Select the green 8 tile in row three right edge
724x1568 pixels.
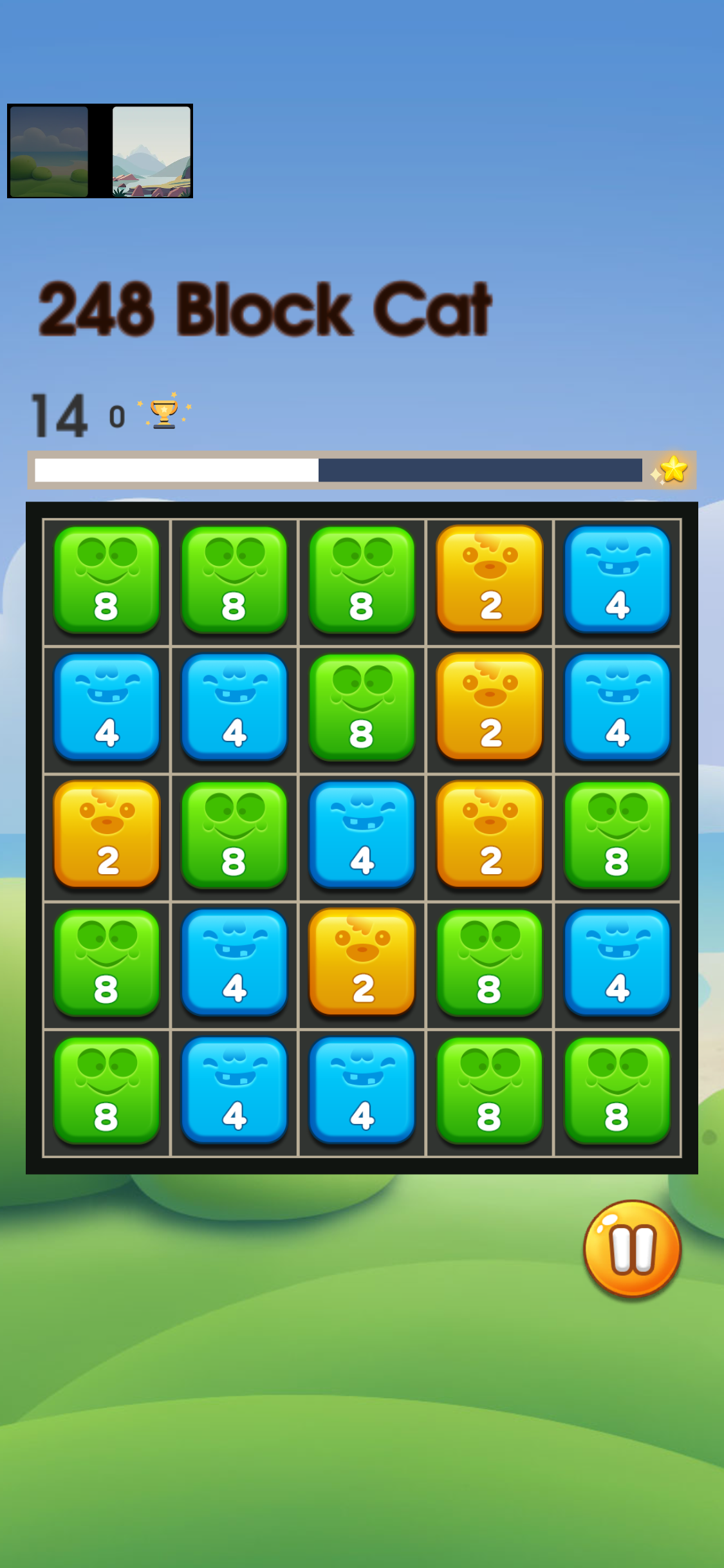click(618, 835)
